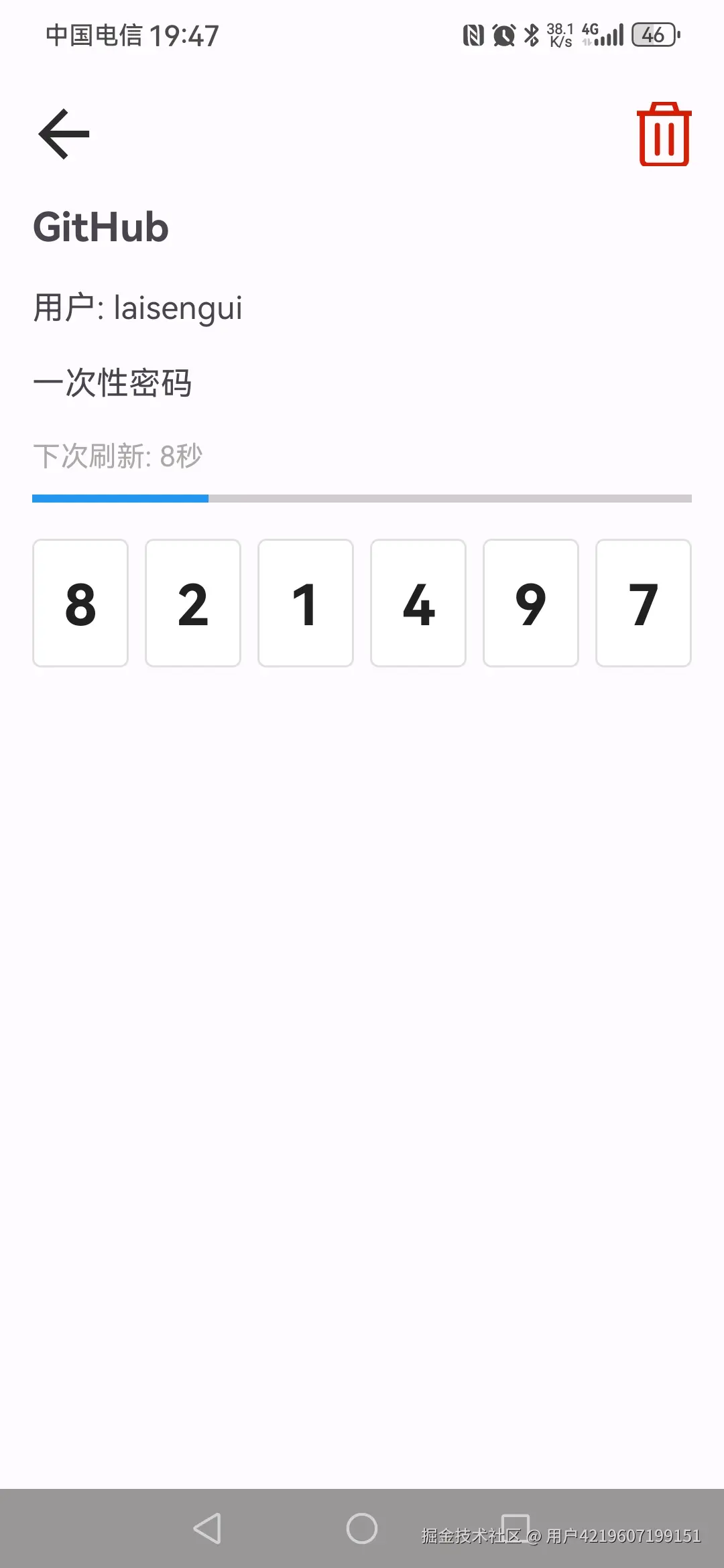The image size is (724, 1568).
Task: Select the digit card showing 8
Action: pyautogui.click(x=80, y=602)
